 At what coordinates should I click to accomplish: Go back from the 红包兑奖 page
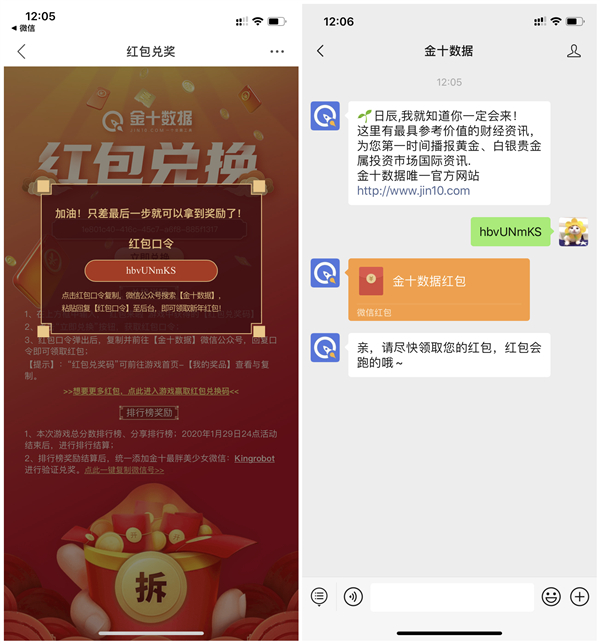21,51
